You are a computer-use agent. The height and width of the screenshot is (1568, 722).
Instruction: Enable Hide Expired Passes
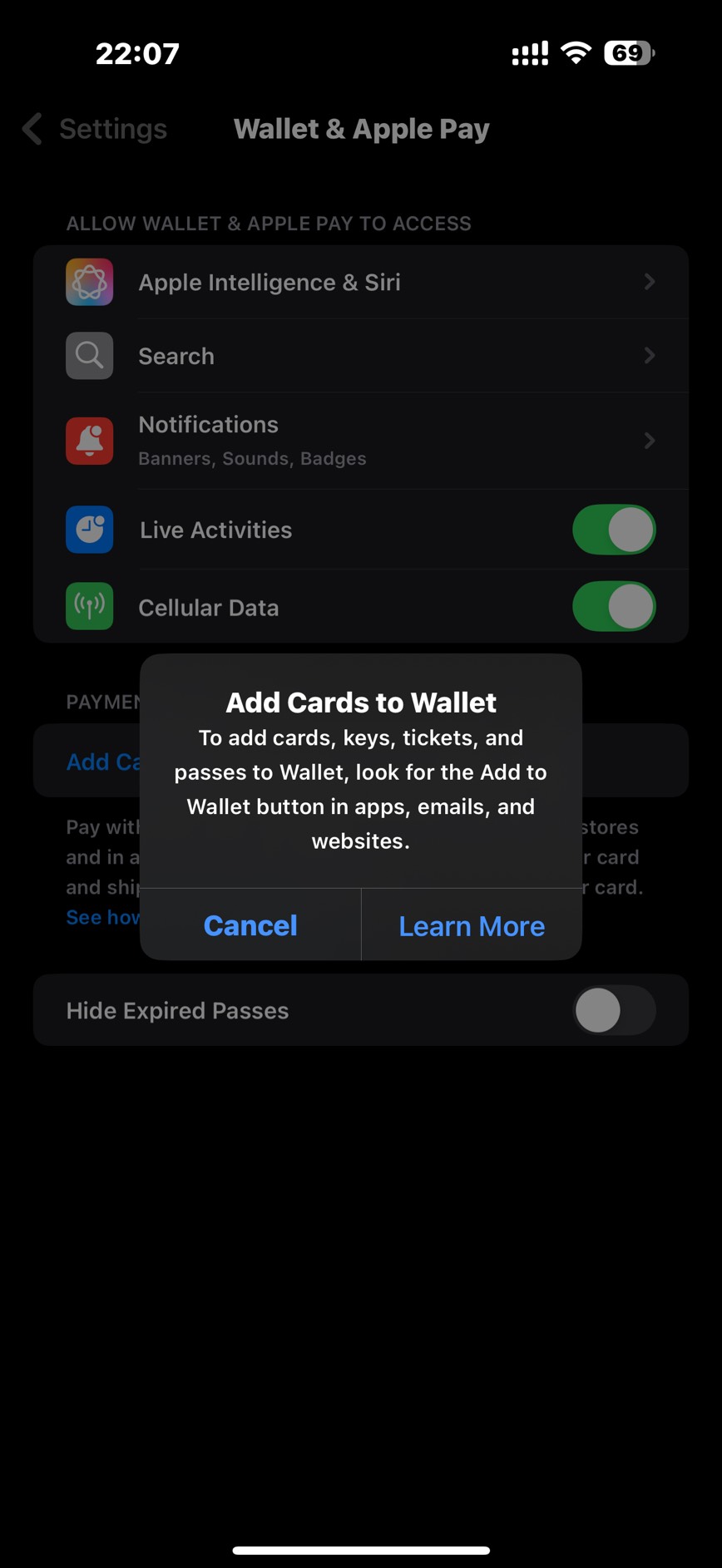614,1010
